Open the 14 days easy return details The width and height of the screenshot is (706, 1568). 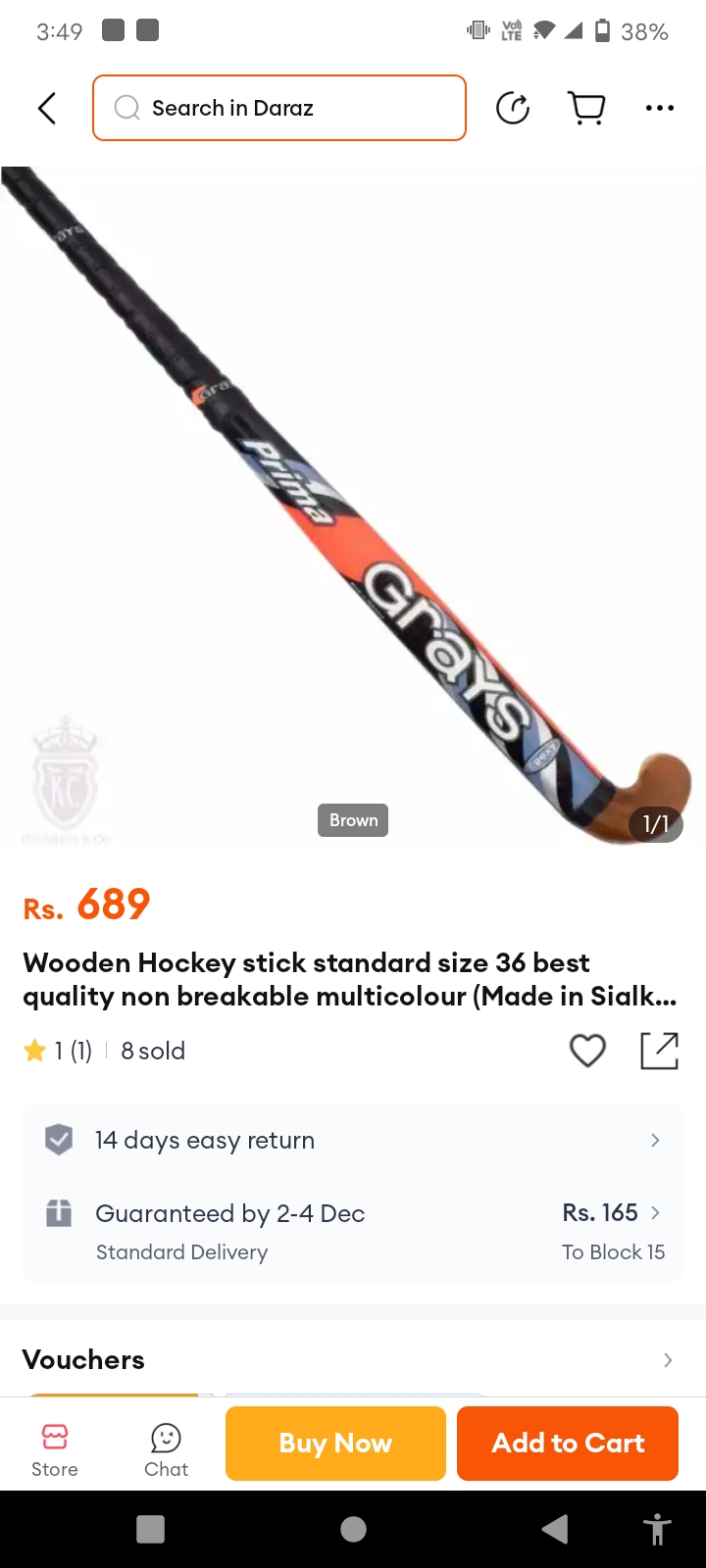point(353,1140)
